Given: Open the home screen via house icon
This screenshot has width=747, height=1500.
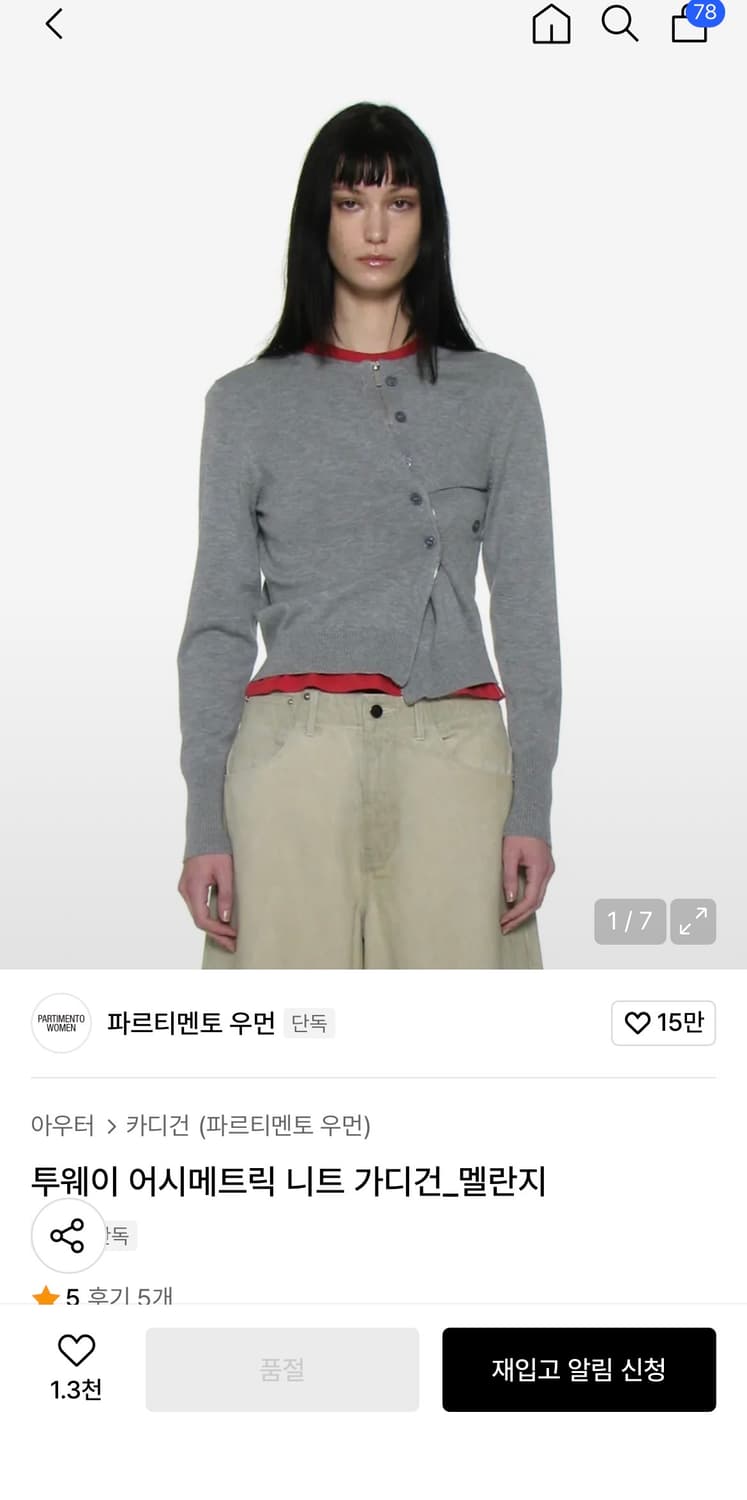Looking at the screenshot, I should [x=551, y=25].
